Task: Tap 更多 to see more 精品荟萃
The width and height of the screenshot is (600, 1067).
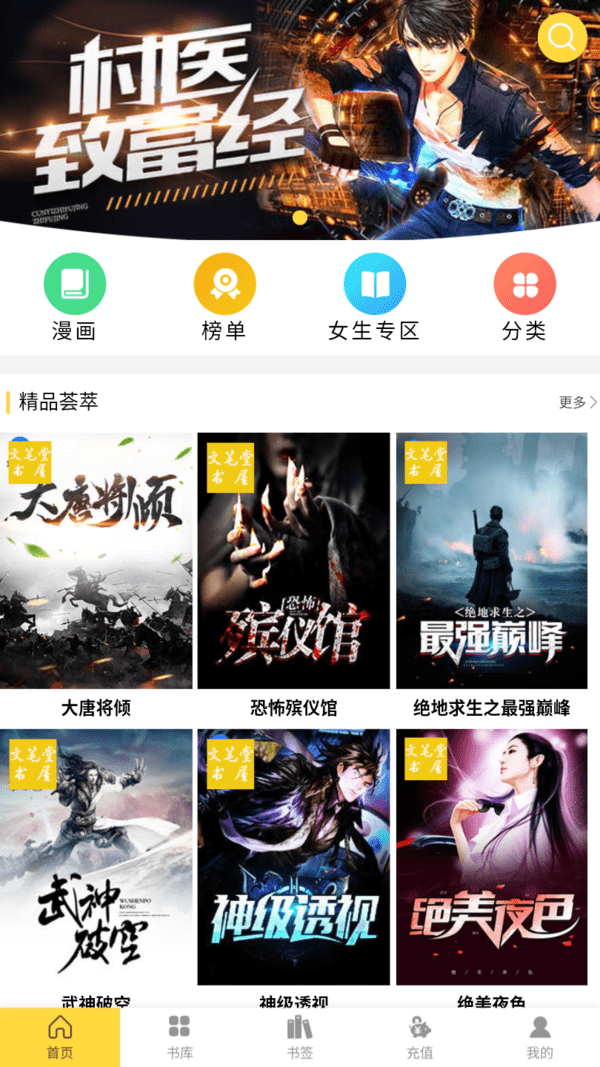Action: (x=577, y=402)
